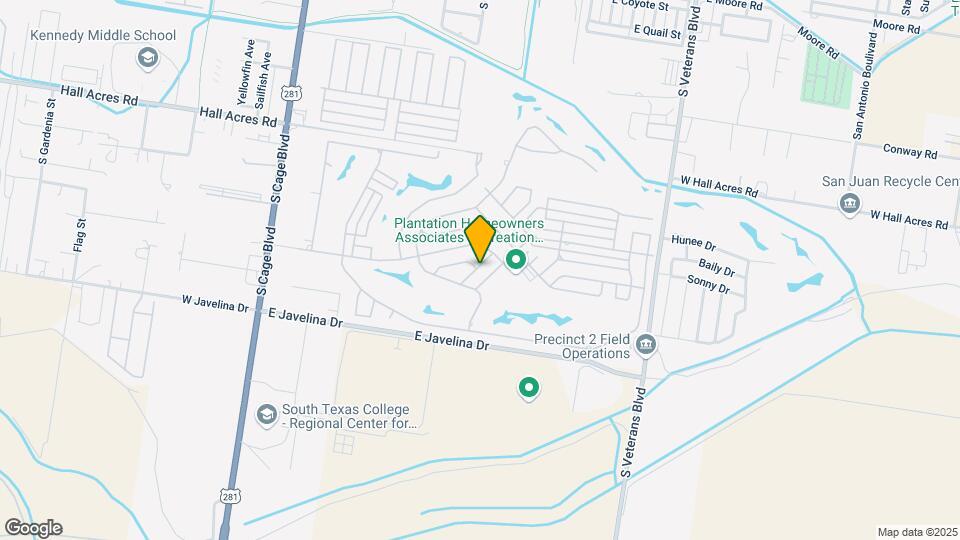Tap the unlabeled green marker south of Javelina Dr
Viewport: 960px width, 540px height.
pos(528,387)
